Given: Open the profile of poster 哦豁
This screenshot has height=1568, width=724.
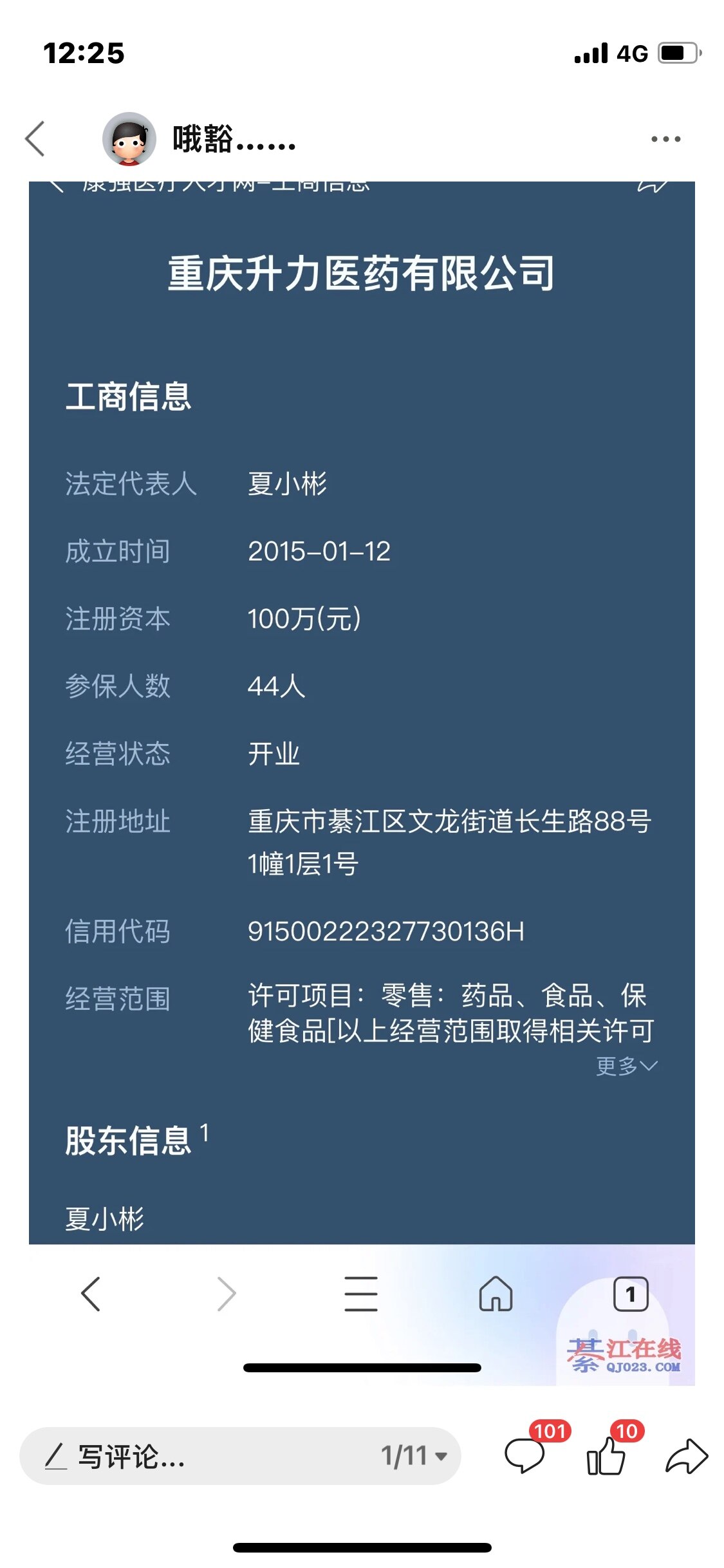Looking at the screenshot, I should (129, 138).
